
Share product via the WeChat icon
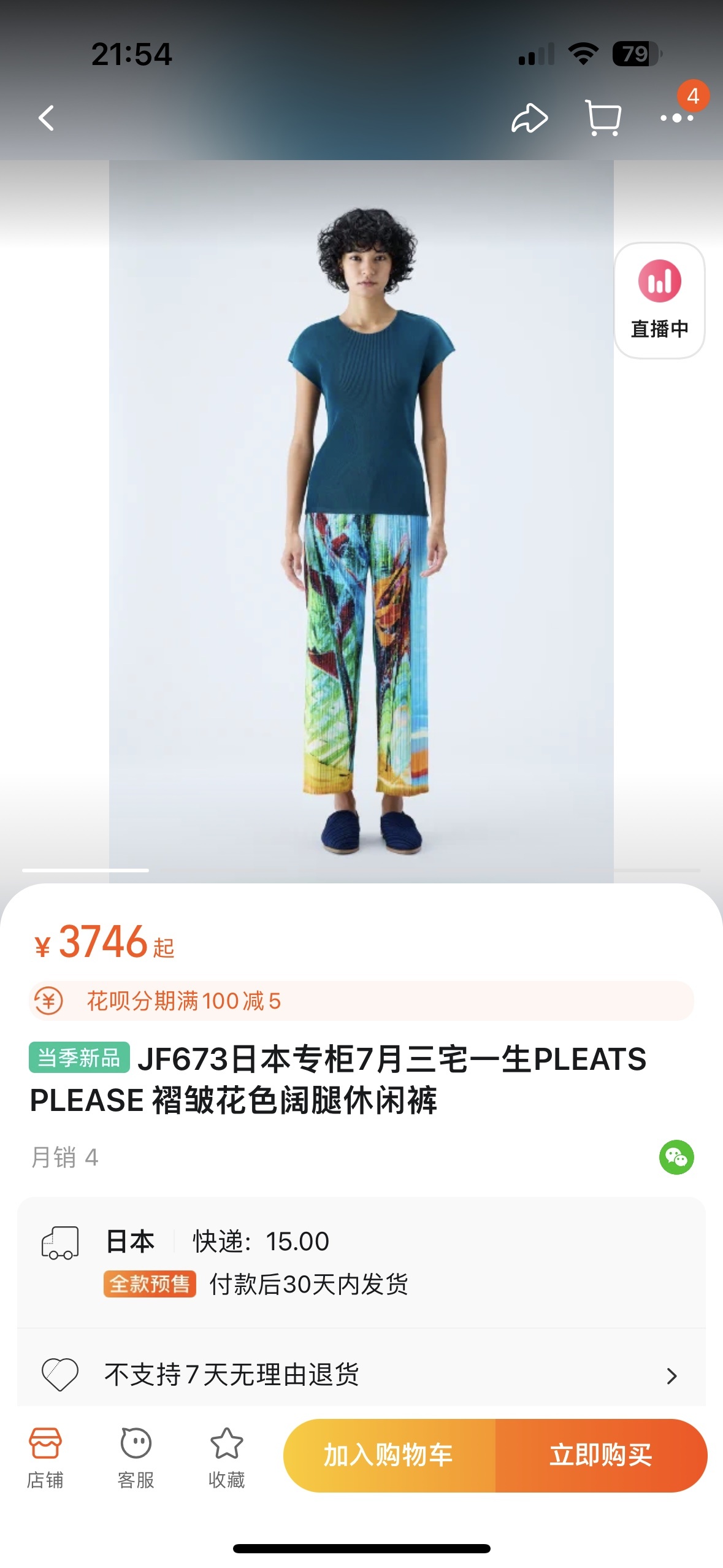(x=676, y=1158)
